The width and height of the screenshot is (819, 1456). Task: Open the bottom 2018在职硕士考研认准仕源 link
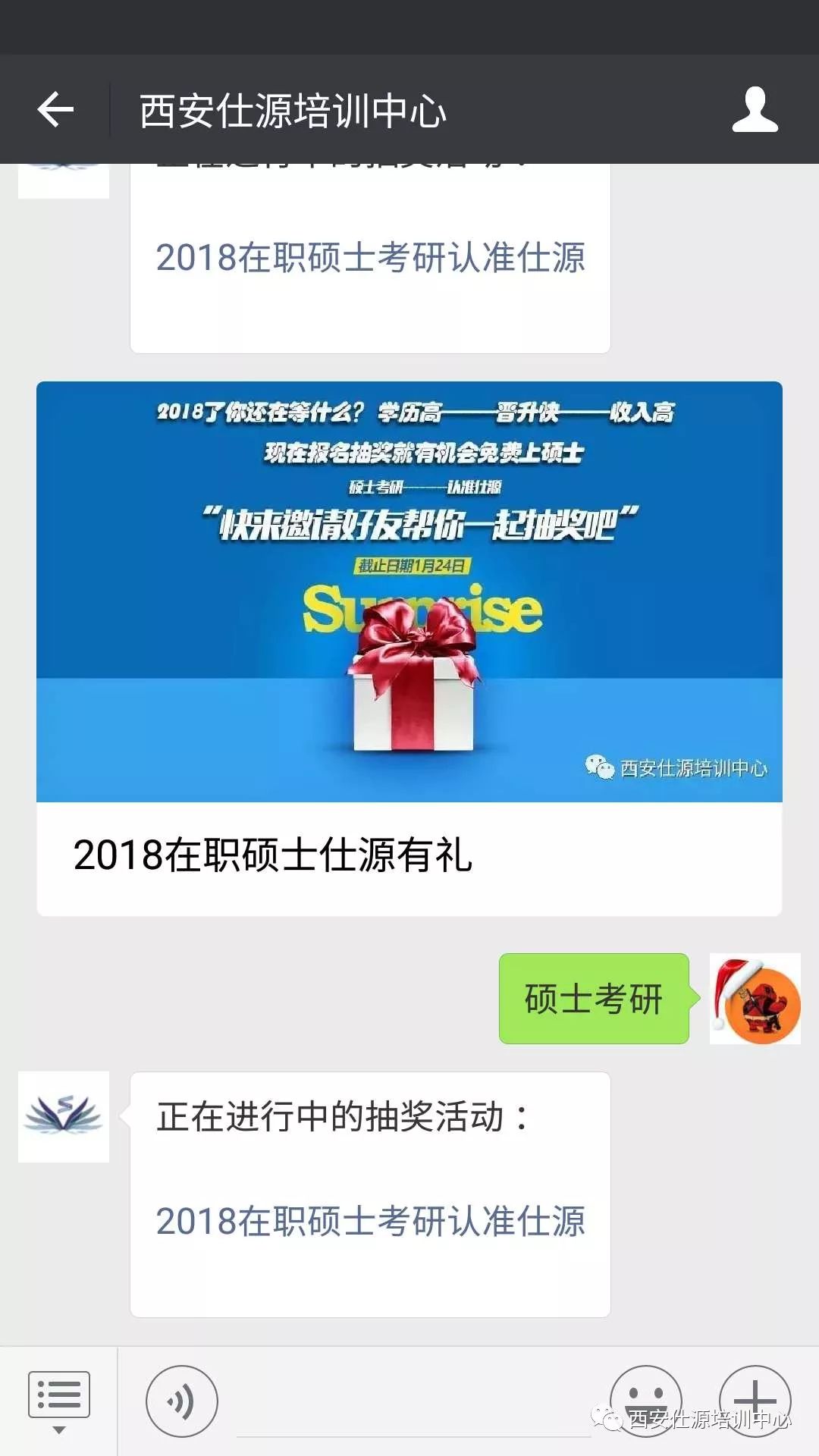[x=370, y=1222]
